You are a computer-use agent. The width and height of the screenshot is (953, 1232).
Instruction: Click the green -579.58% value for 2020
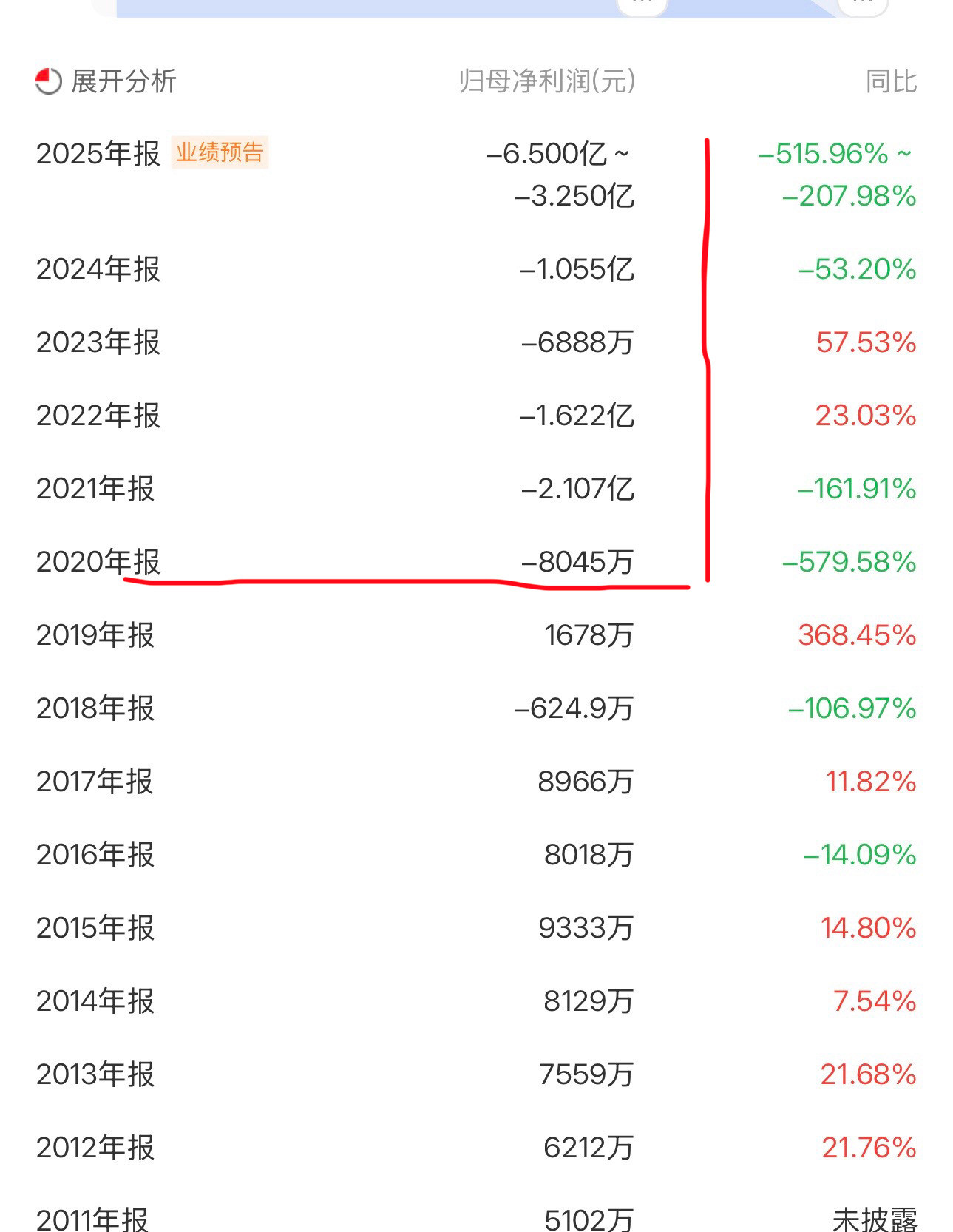pyautogui.click(x=846, y=563)
